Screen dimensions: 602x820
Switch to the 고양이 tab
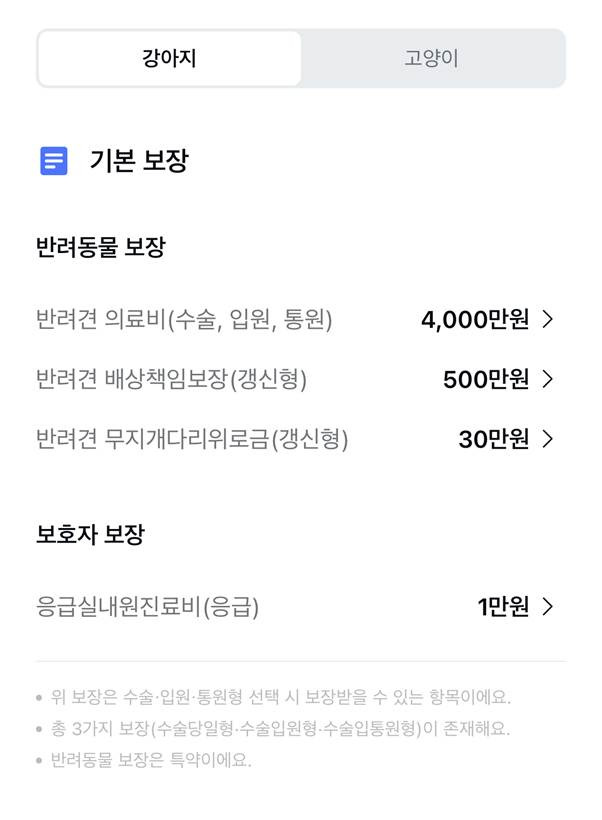click(431, 58)
